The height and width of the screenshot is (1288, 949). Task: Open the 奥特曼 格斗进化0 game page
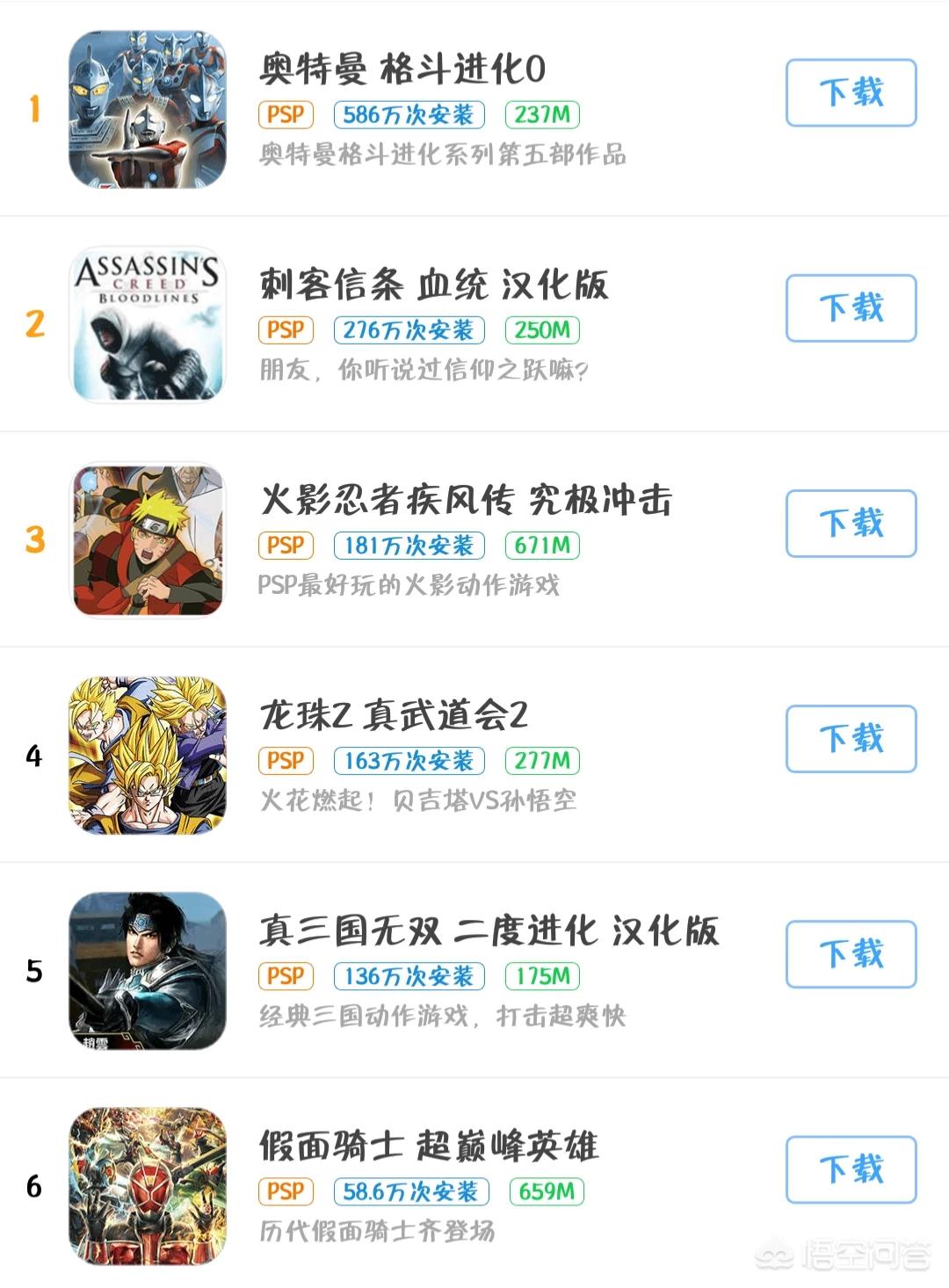[x=402, y=69]
